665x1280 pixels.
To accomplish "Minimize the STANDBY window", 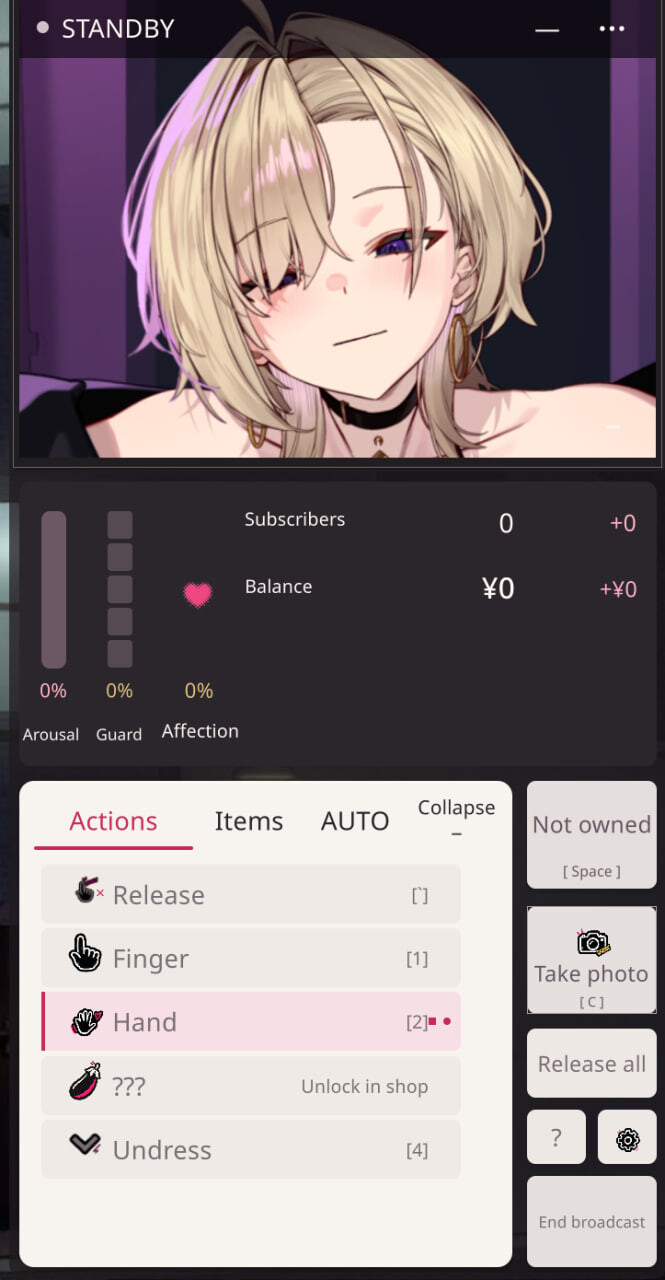I will coord(546,30).
